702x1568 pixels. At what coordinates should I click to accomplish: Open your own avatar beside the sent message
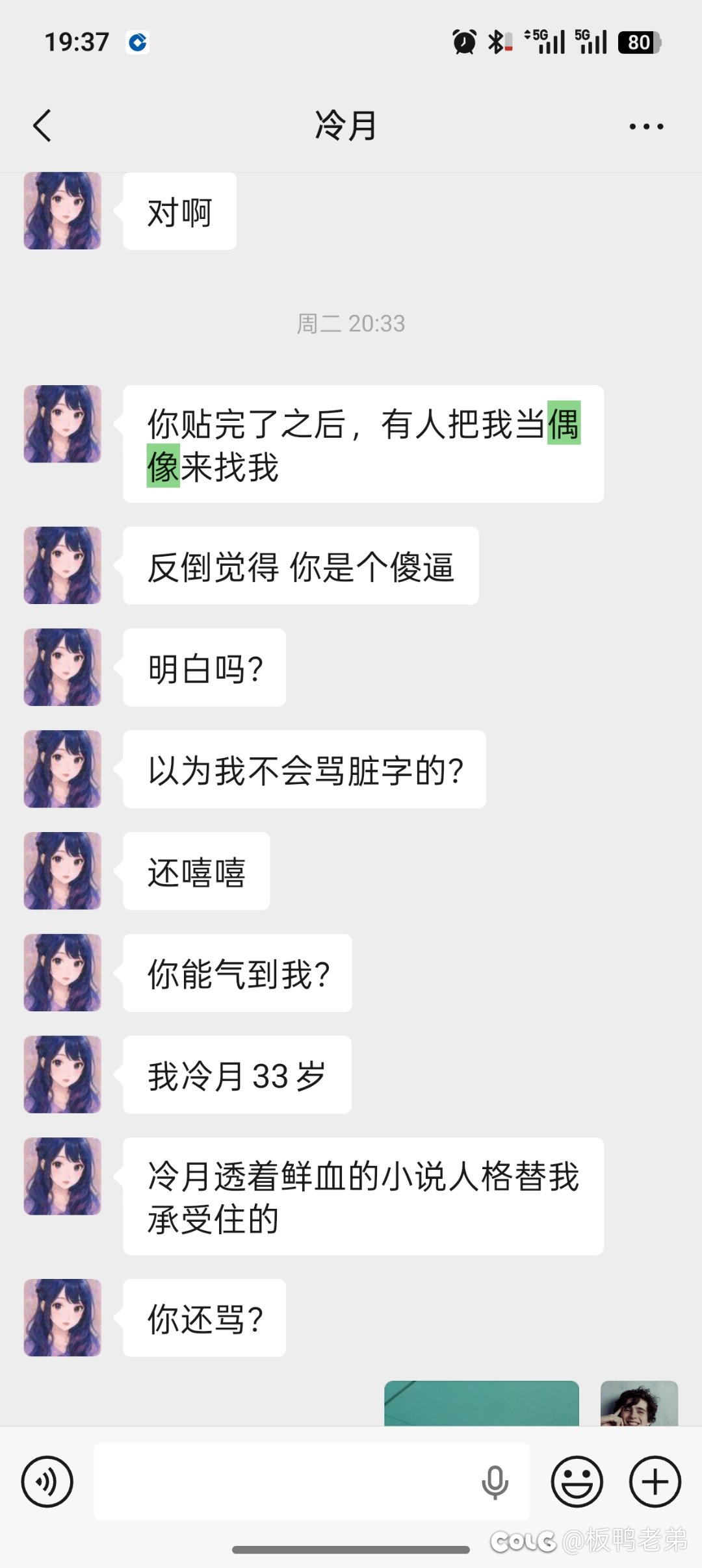coord(639,1404)
